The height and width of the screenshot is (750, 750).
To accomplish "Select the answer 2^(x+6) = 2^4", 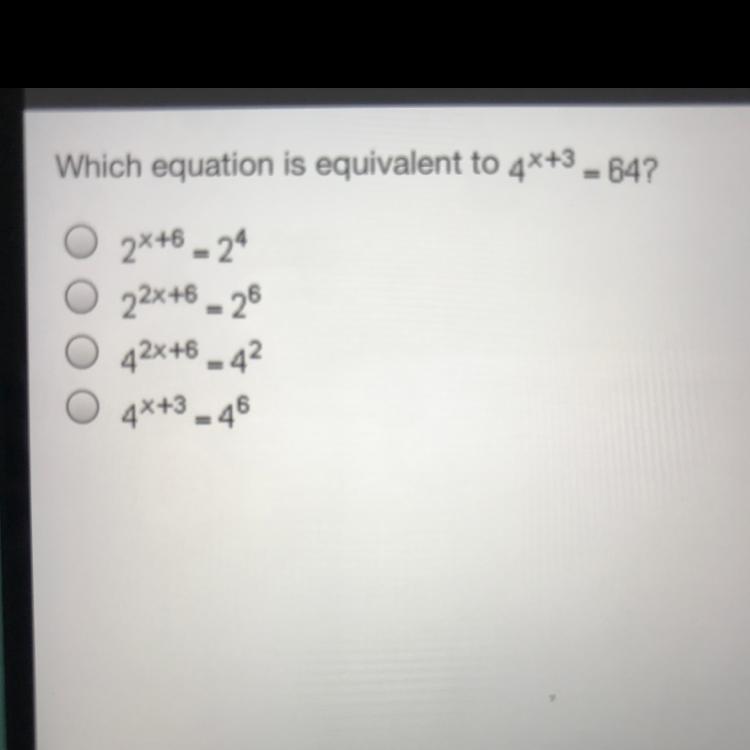I will (x=77, y=240).
